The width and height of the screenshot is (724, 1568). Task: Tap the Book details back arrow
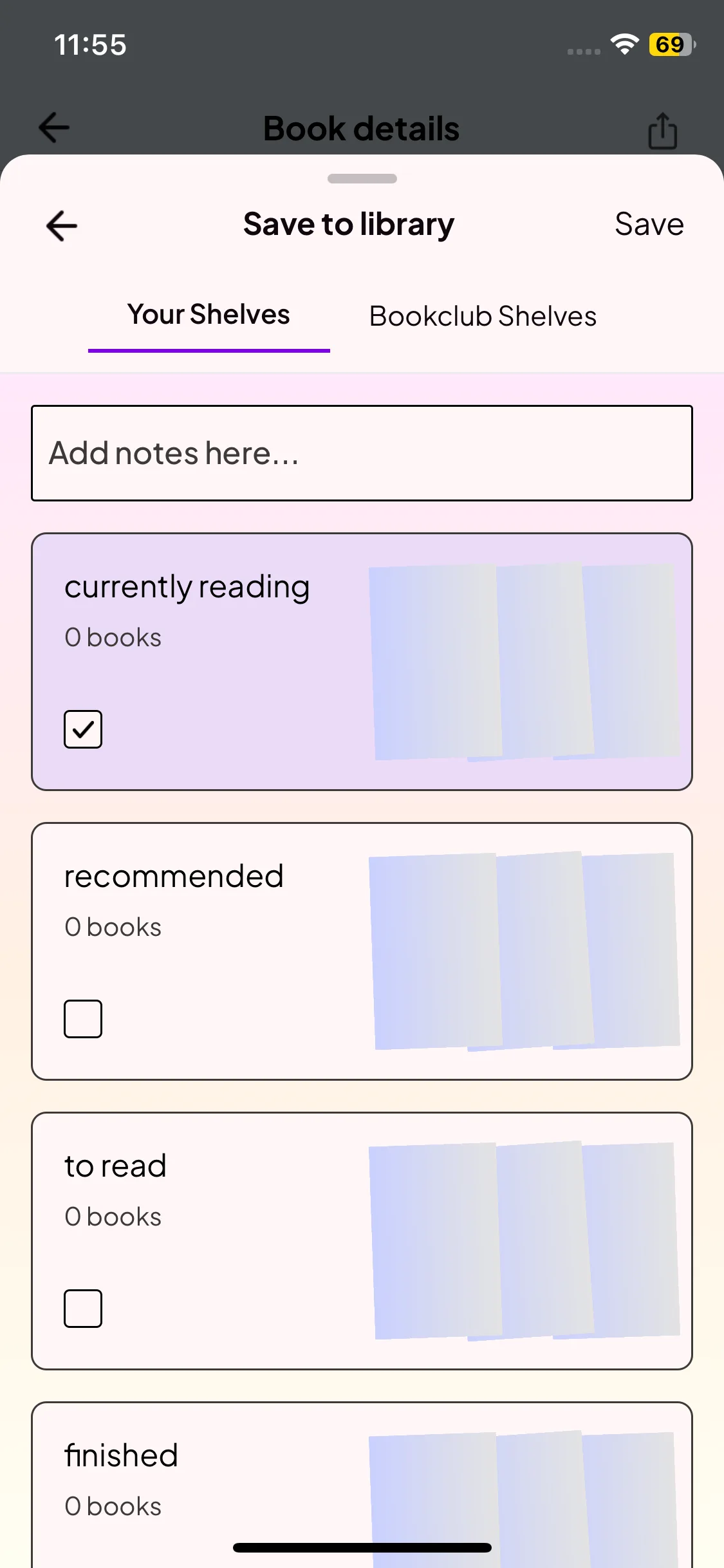pos(54,127)
